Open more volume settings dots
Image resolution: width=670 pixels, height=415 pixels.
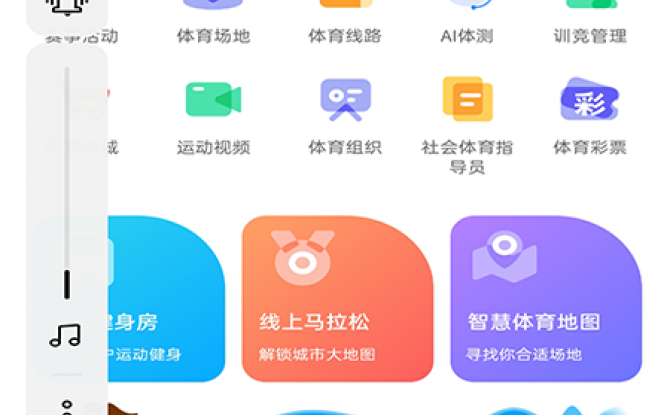click(66, 407)
